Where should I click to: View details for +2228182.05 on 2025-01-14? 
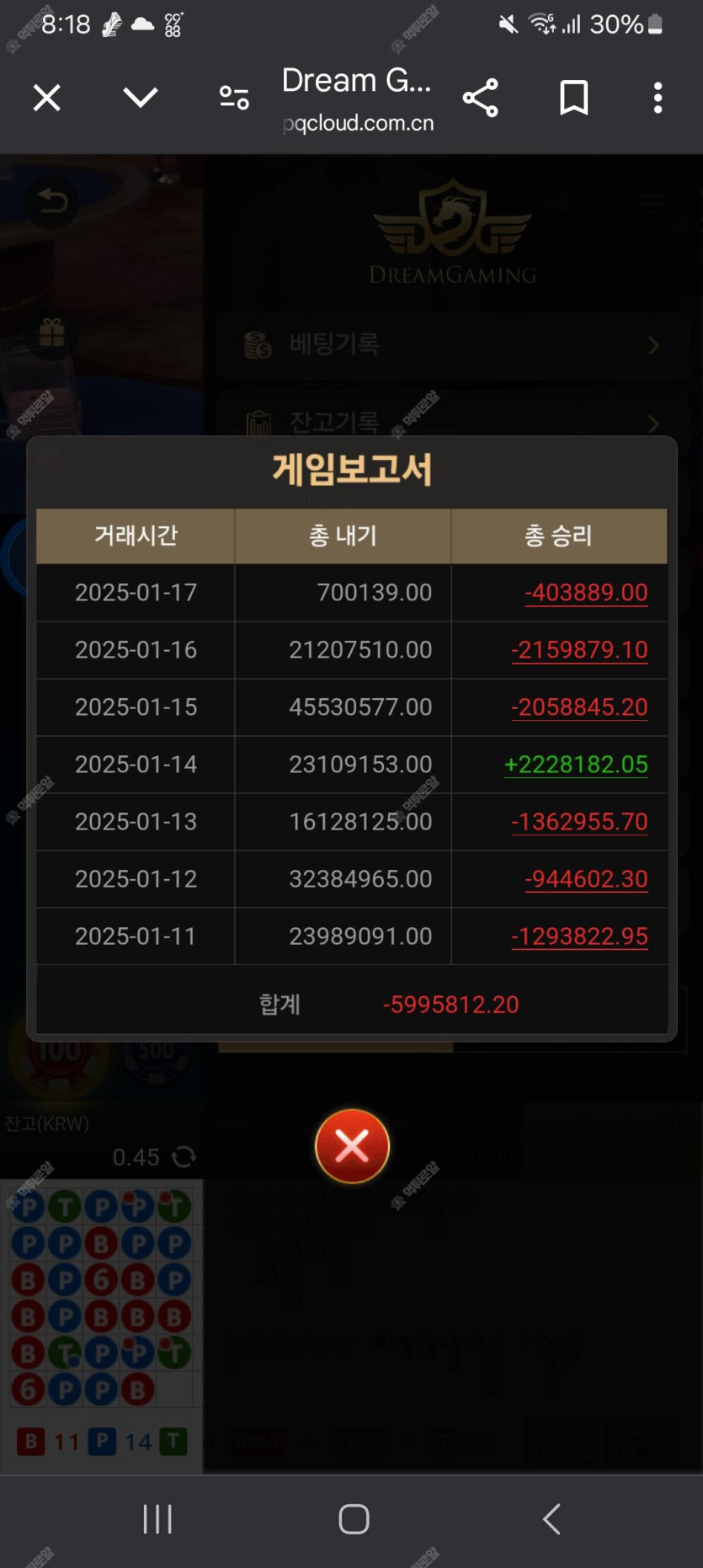(576, 765)
